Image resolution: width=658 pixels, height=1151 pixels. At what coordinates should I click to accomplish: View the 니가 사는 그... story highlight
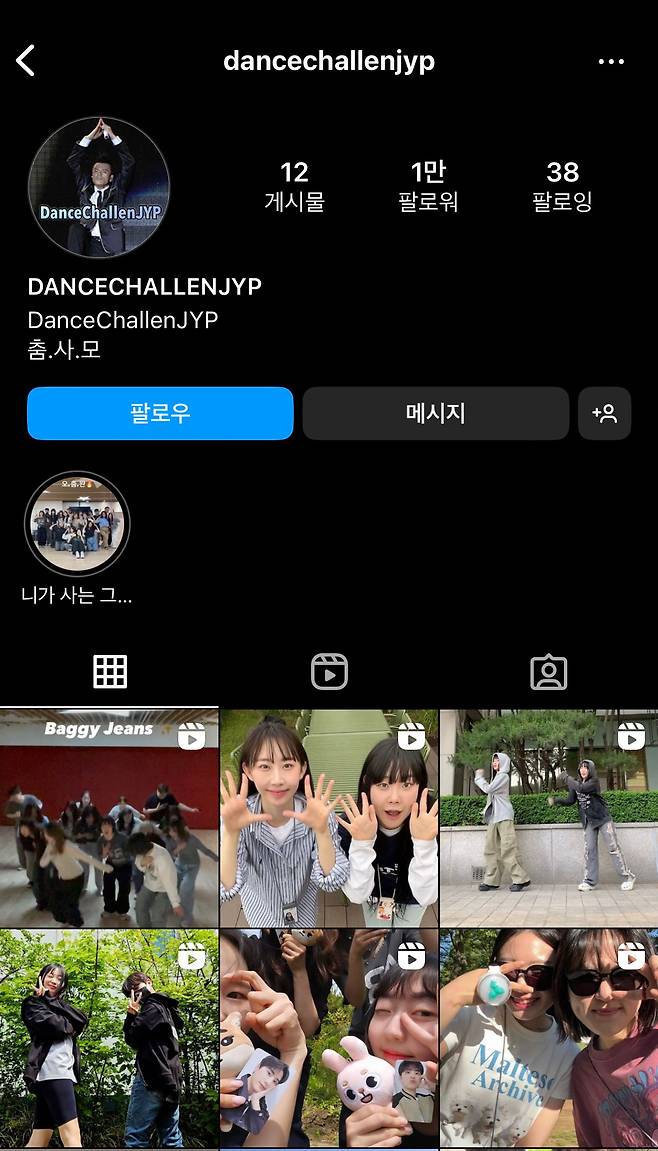click(77, 526)
